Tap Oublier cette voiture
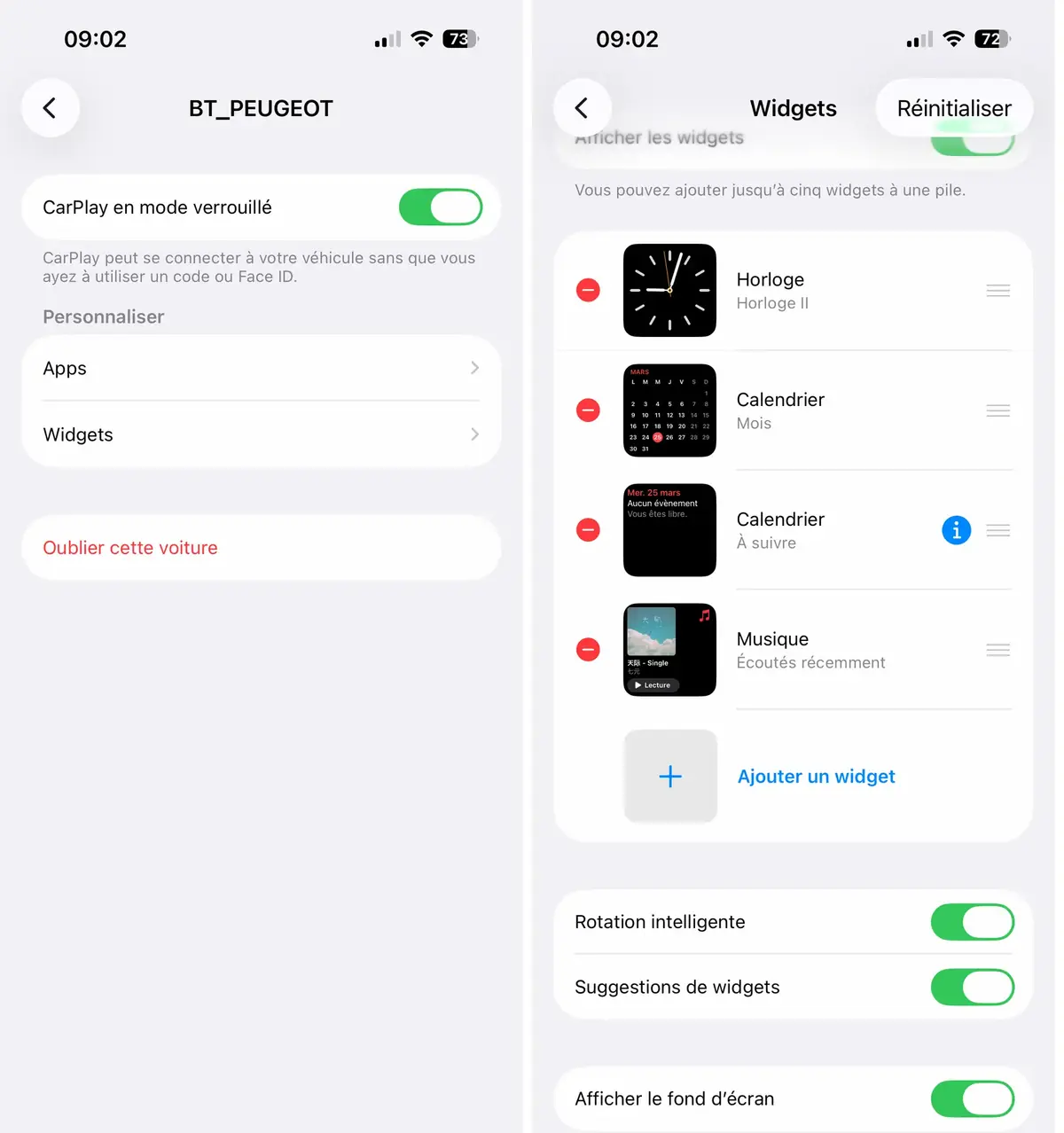Viewport: 1064px width, 1133px height. coord(129,547)
